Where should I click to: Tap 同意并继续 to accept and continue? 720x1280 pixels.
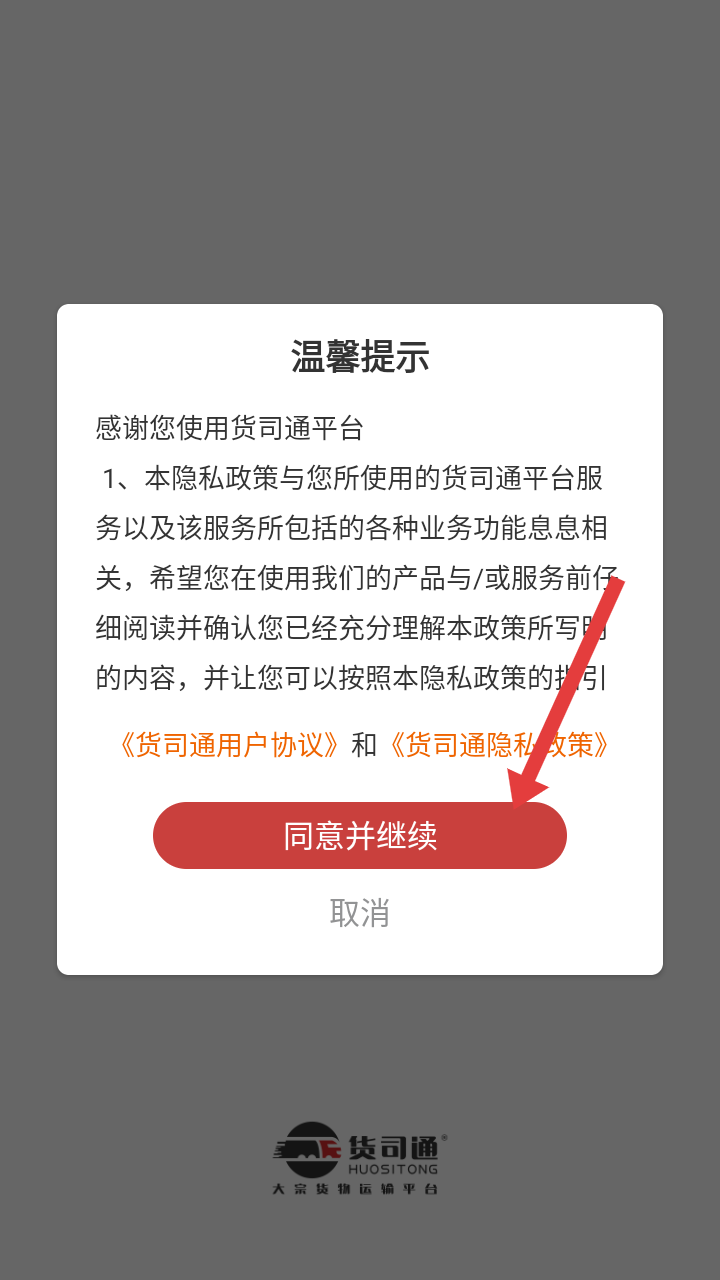click(x=360, y=835)
